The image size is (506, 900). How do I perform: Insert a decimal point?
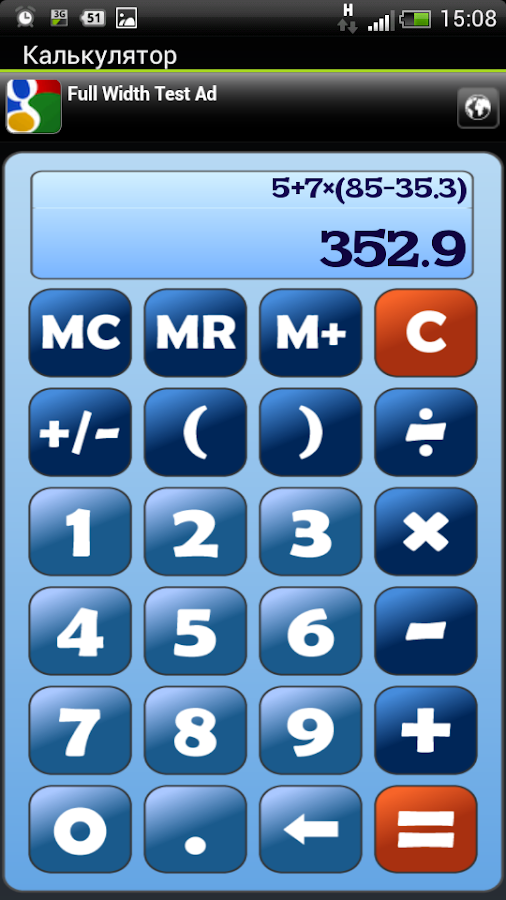195,829
